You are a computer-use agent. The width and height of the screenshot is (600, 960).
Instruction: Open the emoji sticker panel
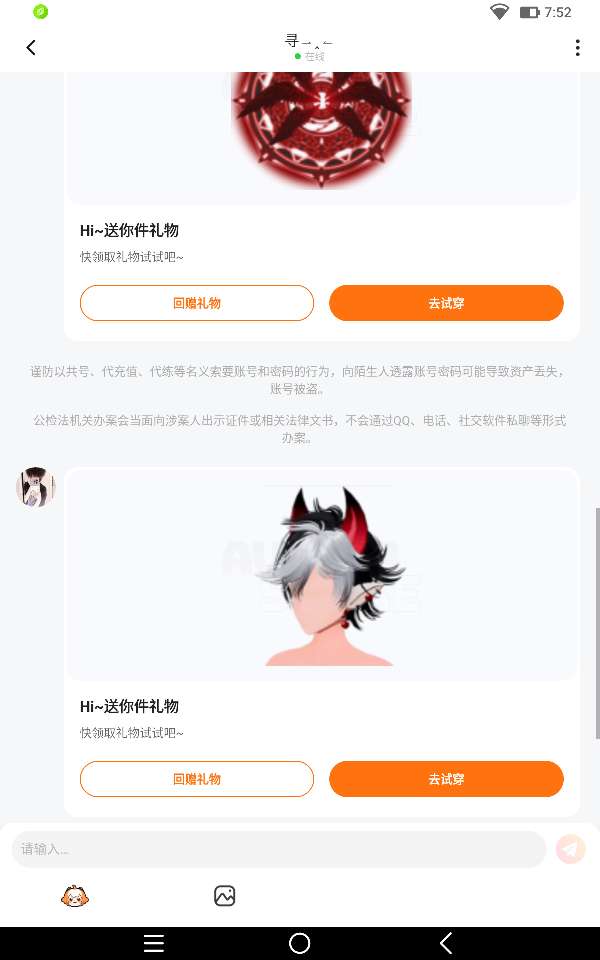(75, 896)
